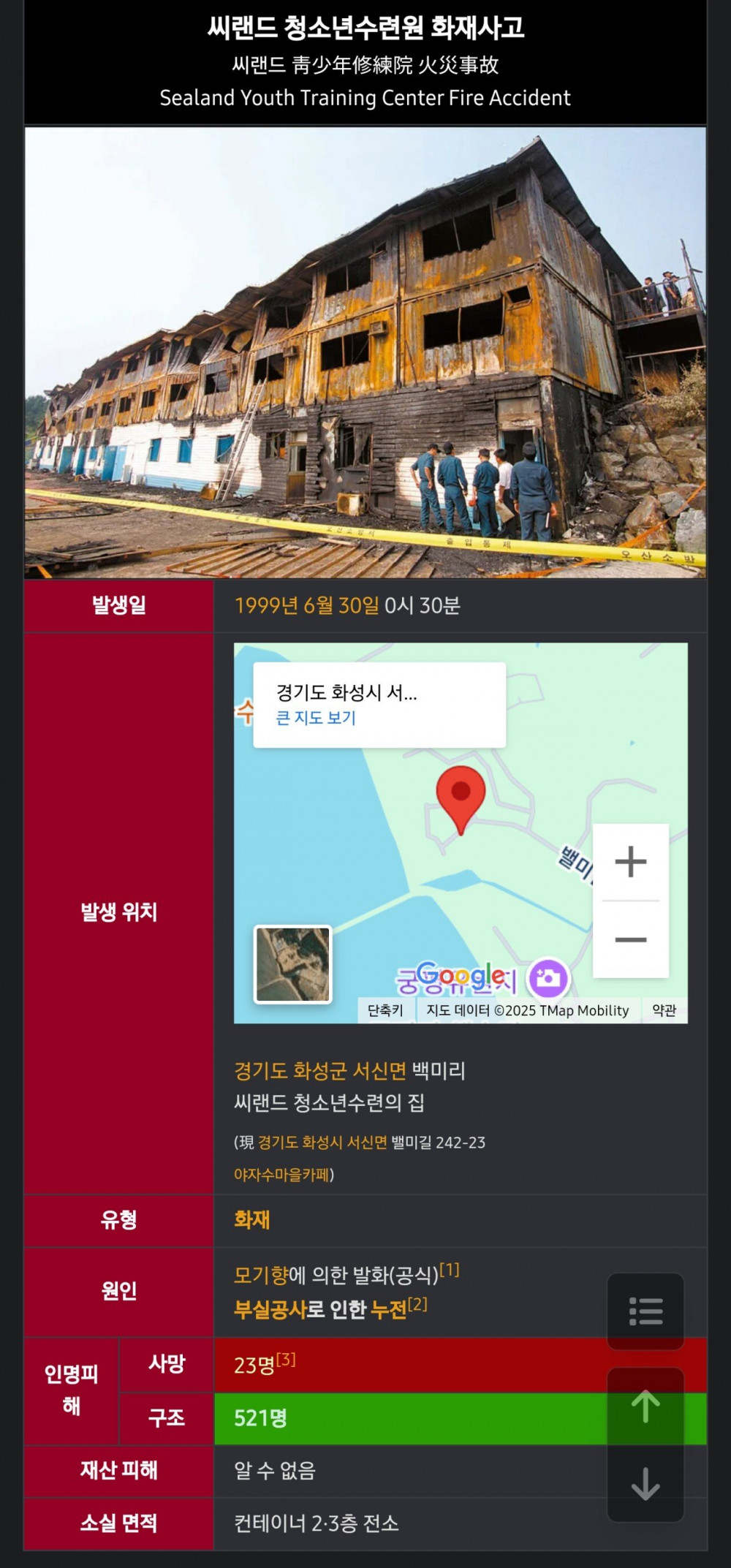Open the 누전 link

click(x=388, y=1309)
